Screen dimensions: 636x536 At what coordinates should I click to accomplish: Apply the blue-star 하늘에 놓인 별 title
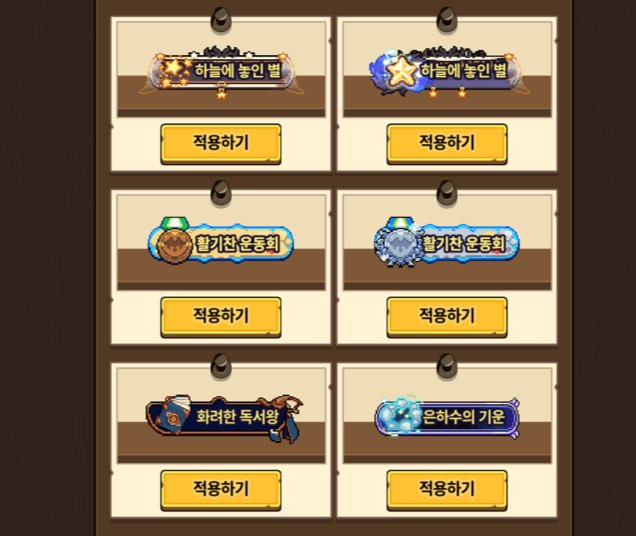point(447,144)
